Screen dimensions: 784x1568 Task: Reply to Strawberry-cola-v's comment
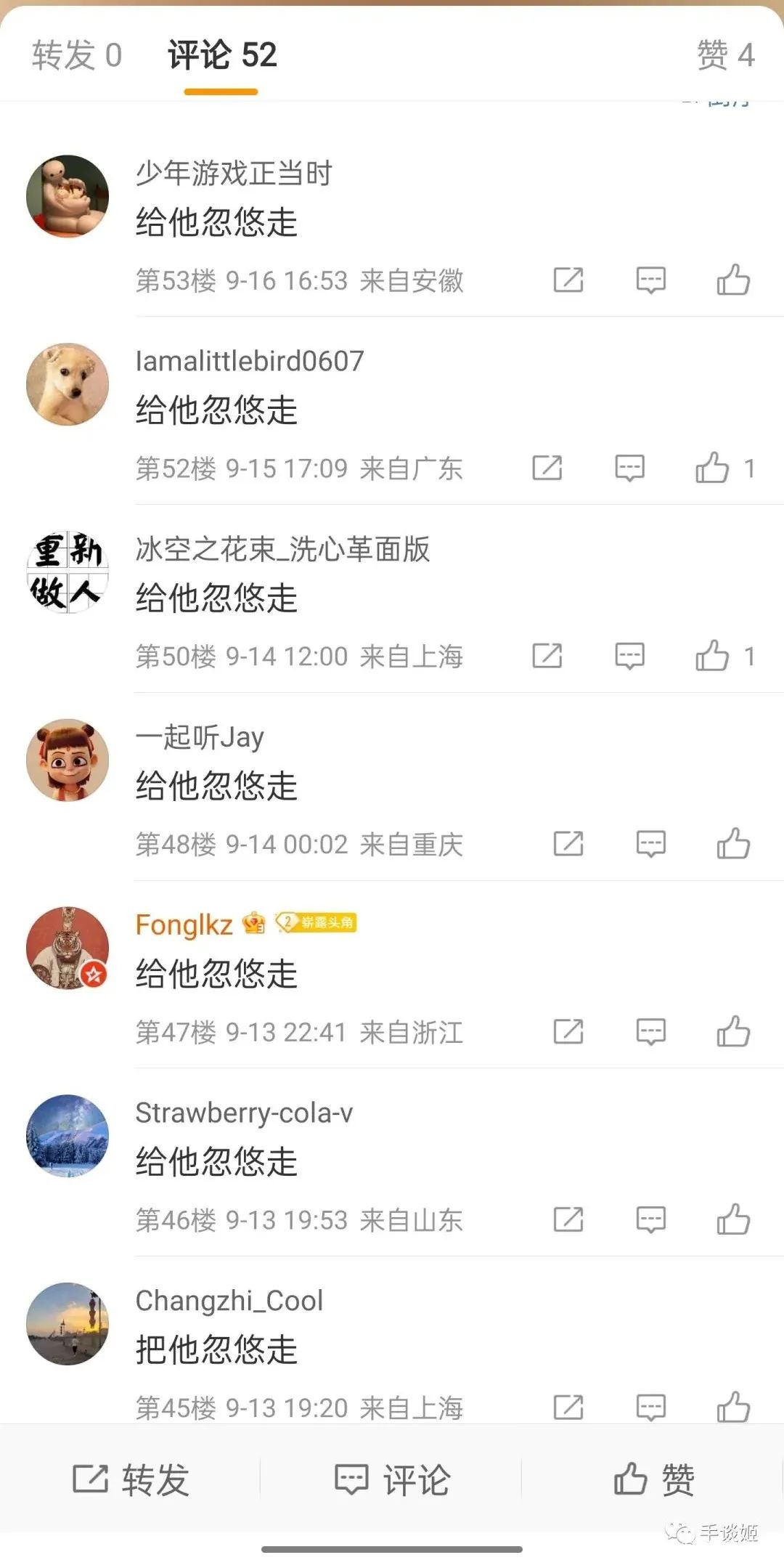click(x=650, y=1220)
